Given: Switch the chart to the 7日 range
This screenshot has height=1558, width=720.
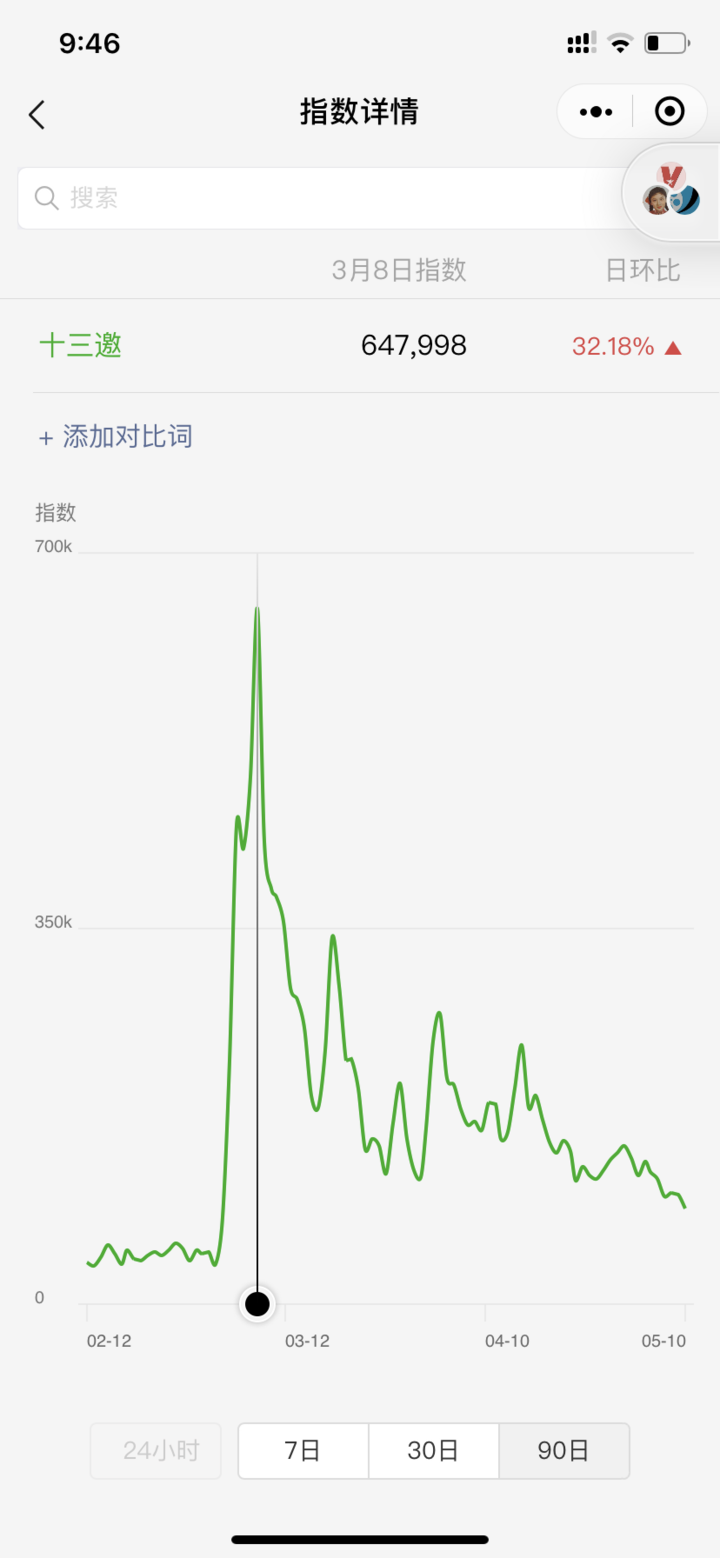Looking at the screenshot, I should click(x=303, y=1451).
